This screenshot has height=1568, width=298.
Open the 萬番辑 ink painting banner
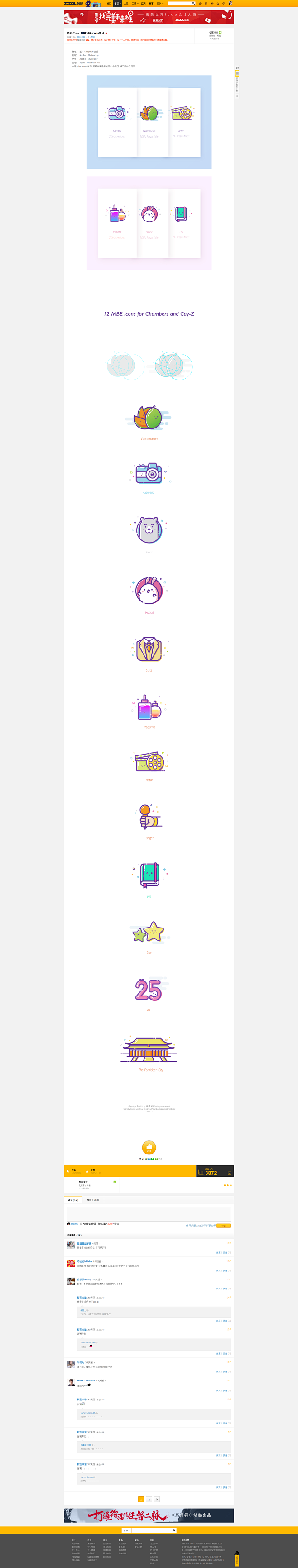pyautogui.click(x=149, y=1515)
